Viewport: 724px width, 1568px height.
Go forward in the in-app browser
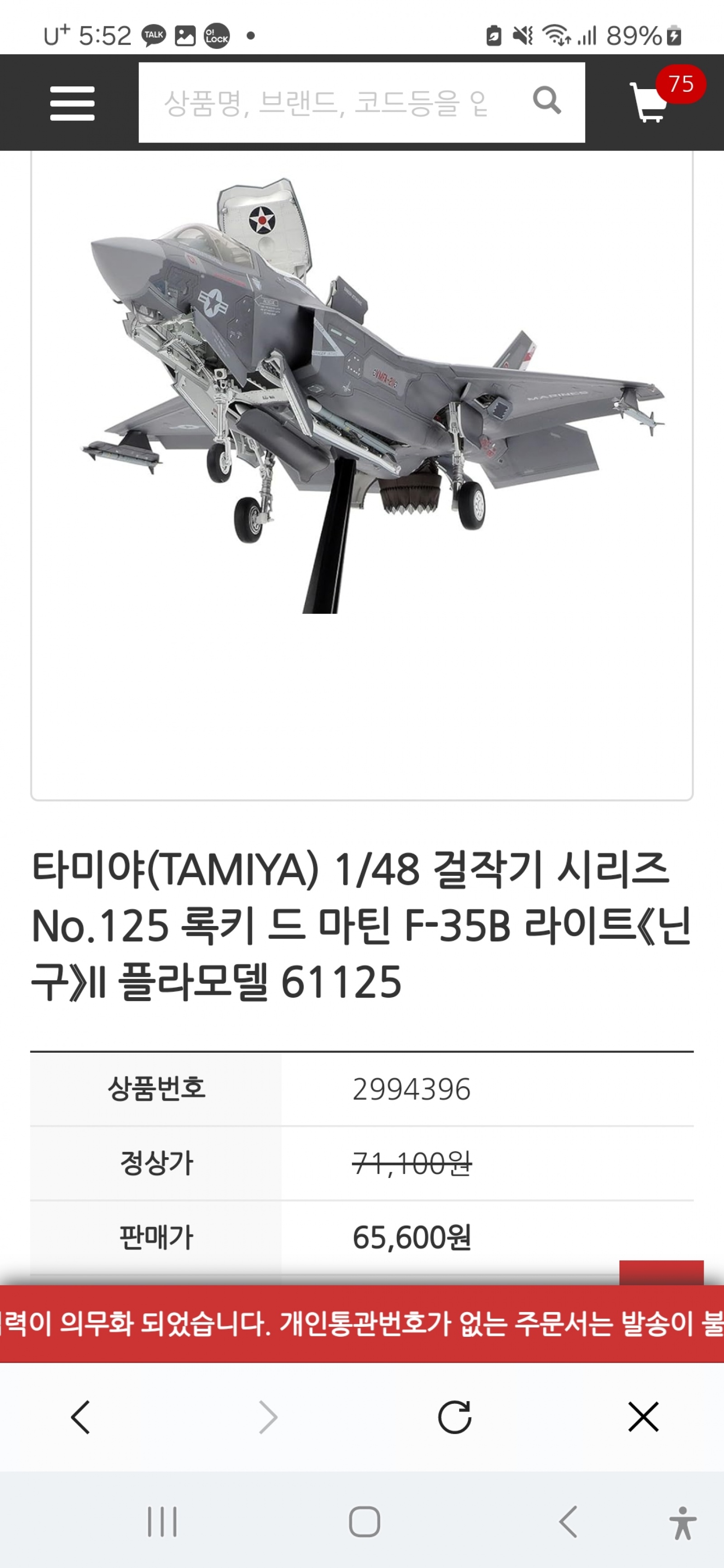[268, 1417]
